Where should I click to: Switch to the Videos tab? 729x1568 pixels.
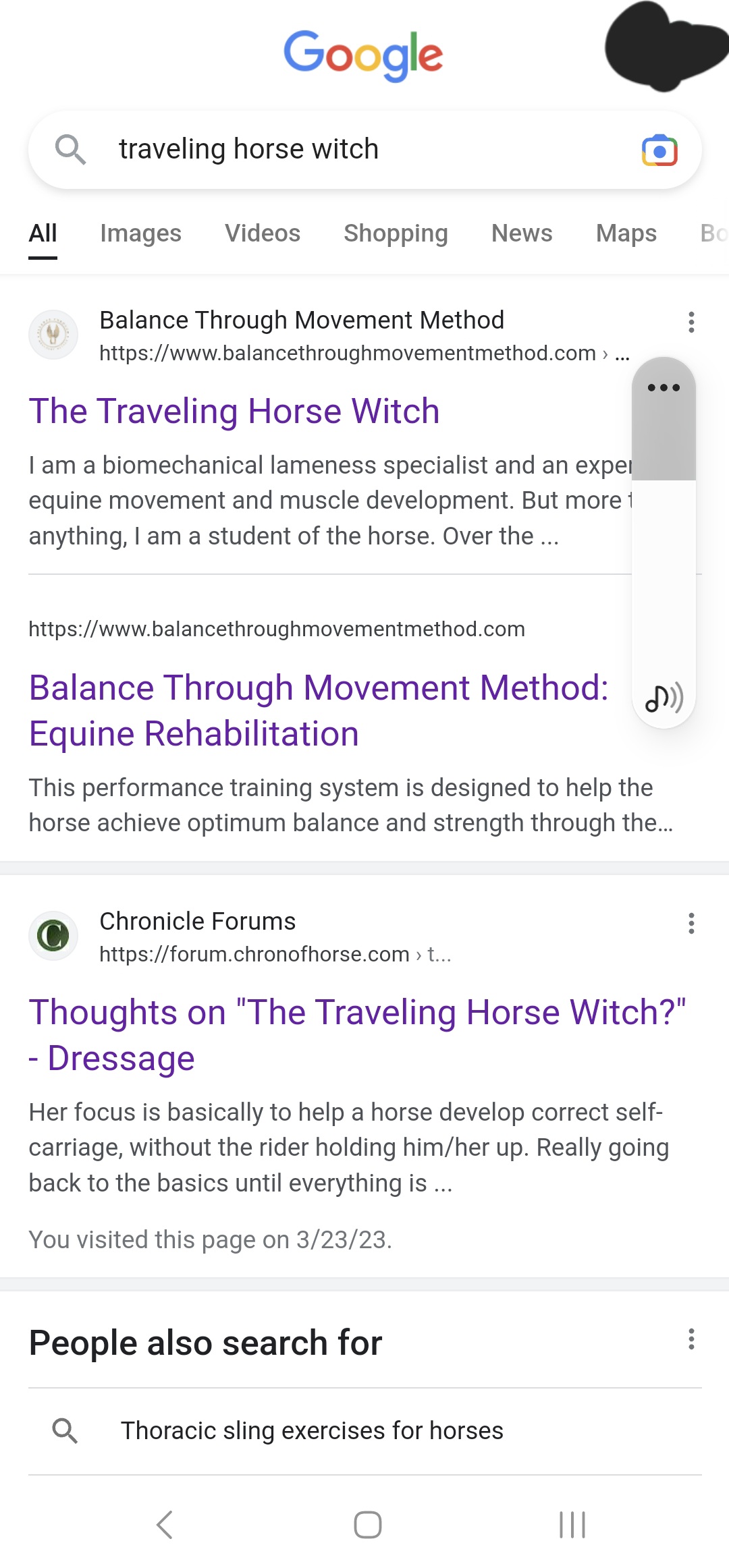pos(263,233)
